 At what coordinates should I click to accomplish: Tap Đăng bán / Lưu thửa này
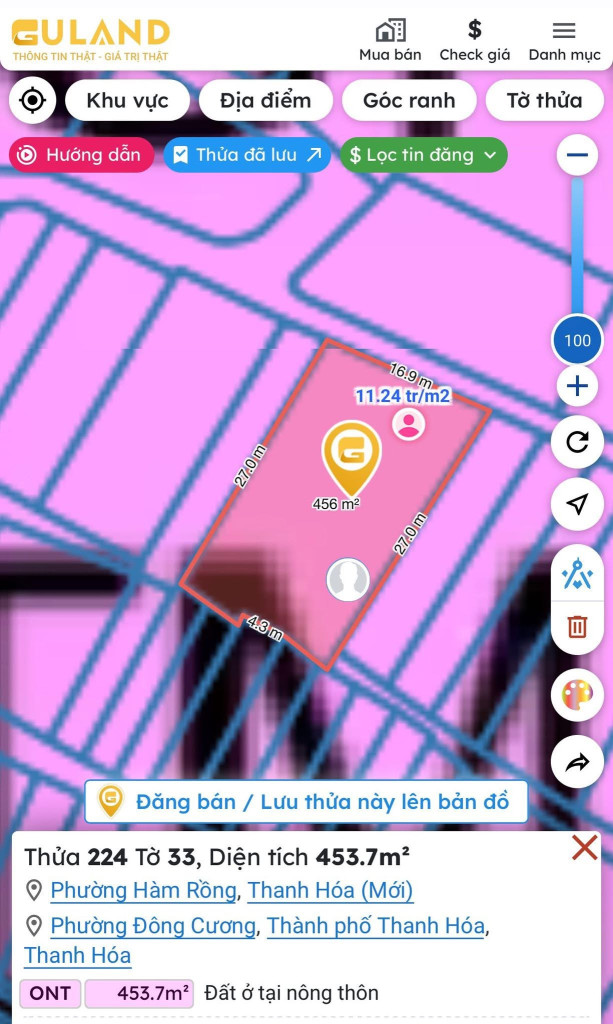tap(306, 801)
